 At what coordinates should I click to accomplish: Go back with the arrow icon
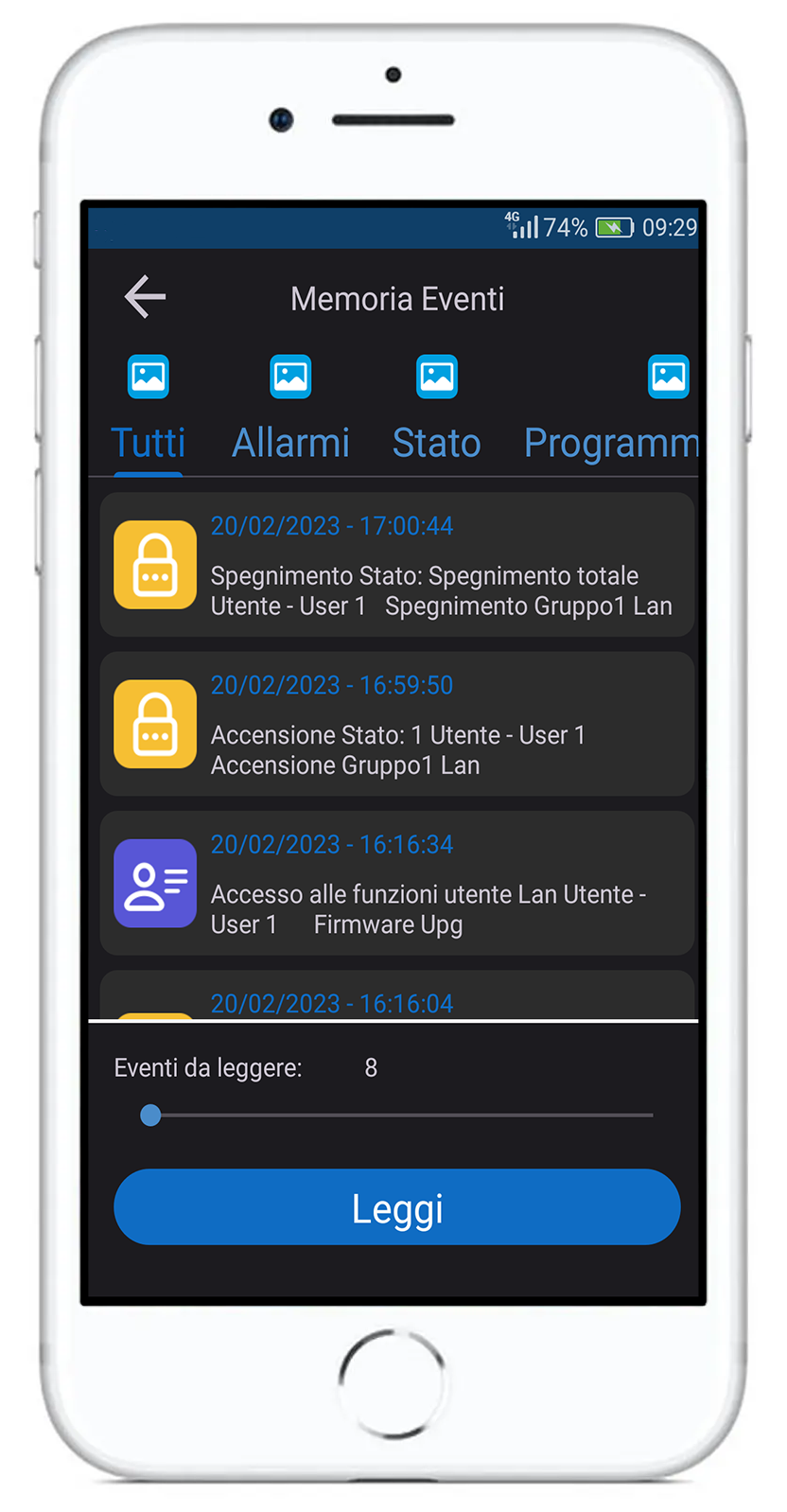(x=145, y=297)
